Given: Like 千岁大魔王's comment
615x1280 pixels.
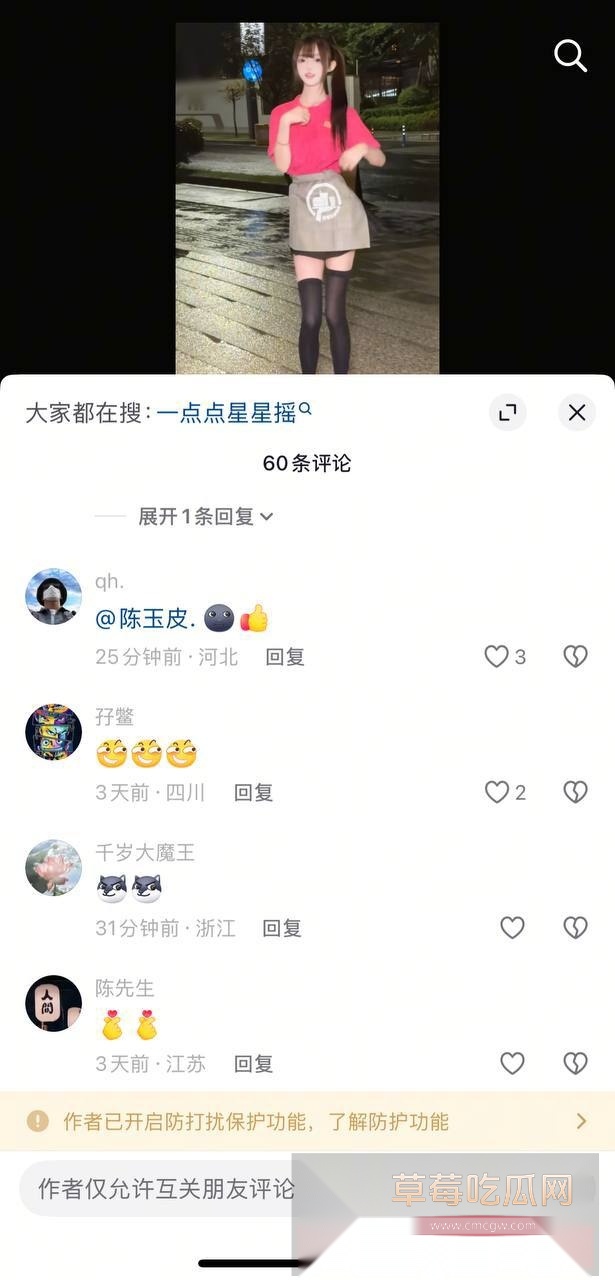Looking at the screenshot, I should pyautogui.click(x=512, y=928).
